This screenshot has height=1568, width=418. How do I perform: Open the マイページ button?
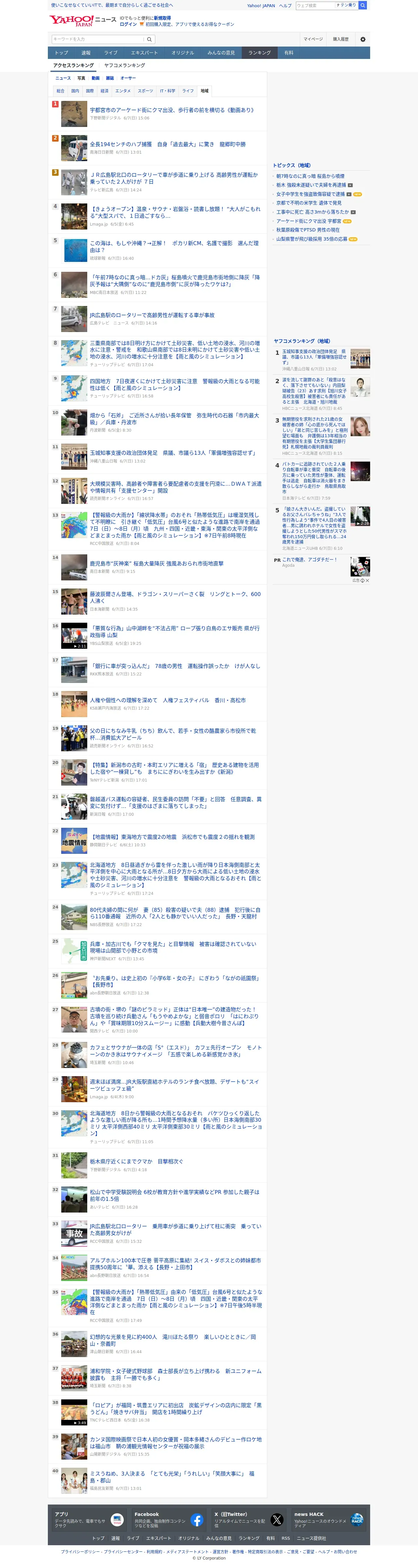(x=313, y=39)
